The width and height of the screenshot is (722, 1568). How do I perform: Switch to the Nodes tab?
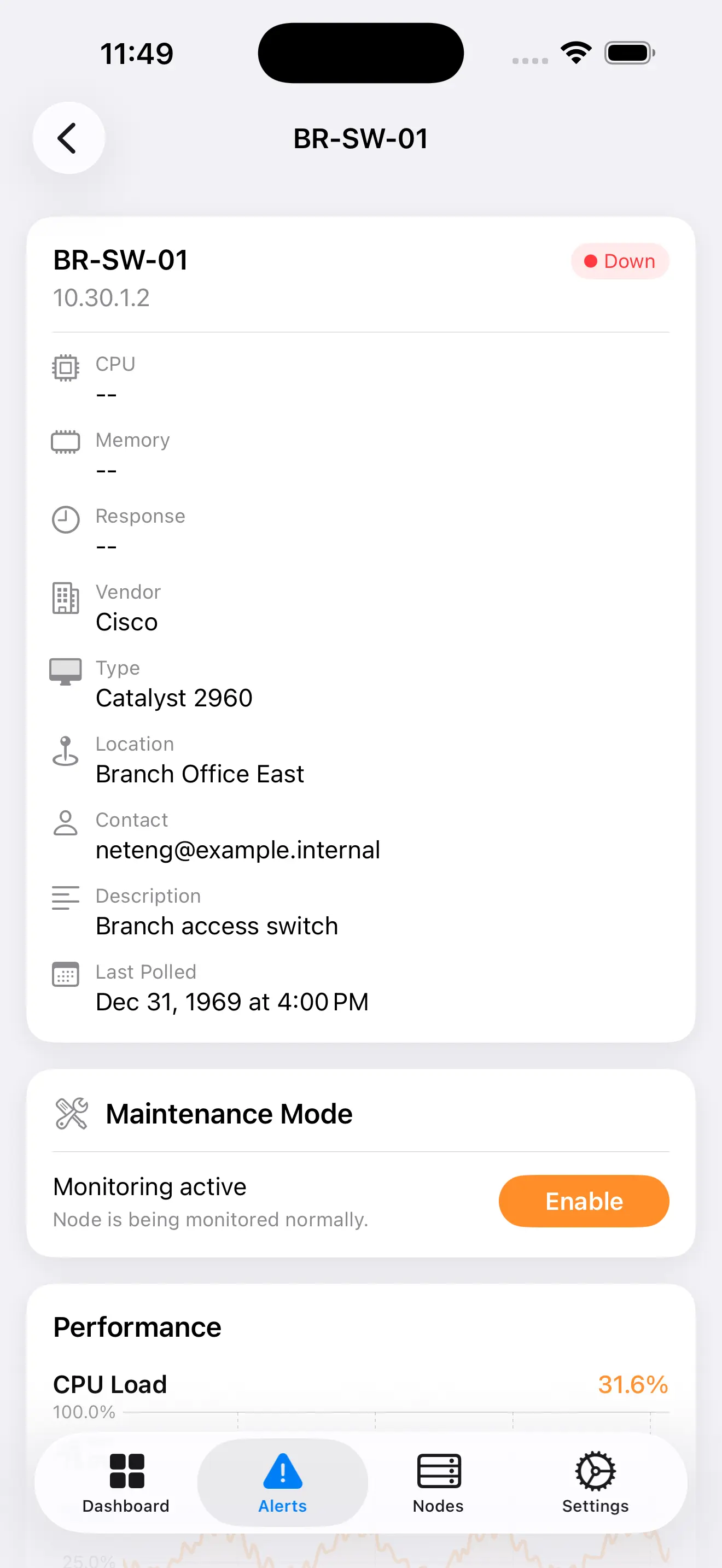click(x=438, y=1482)
